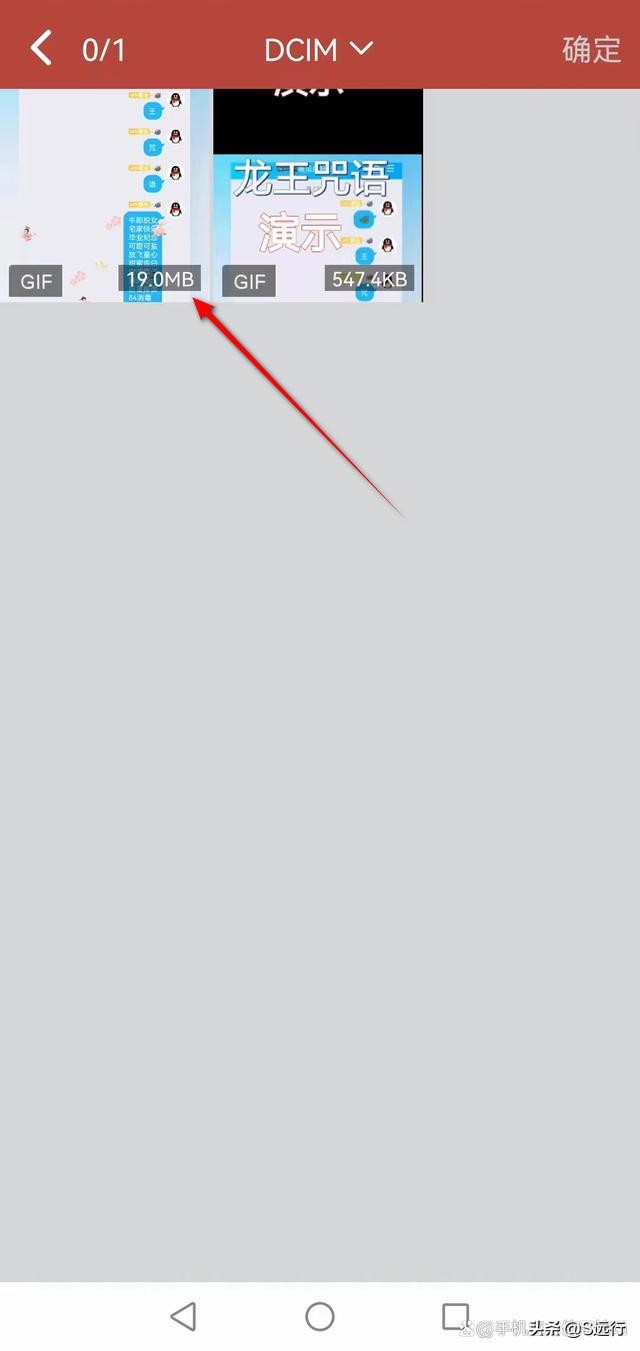Screen dimensions: 640x1351
Task: Confirm selection with 确定
Action: [x=591, y=49]
